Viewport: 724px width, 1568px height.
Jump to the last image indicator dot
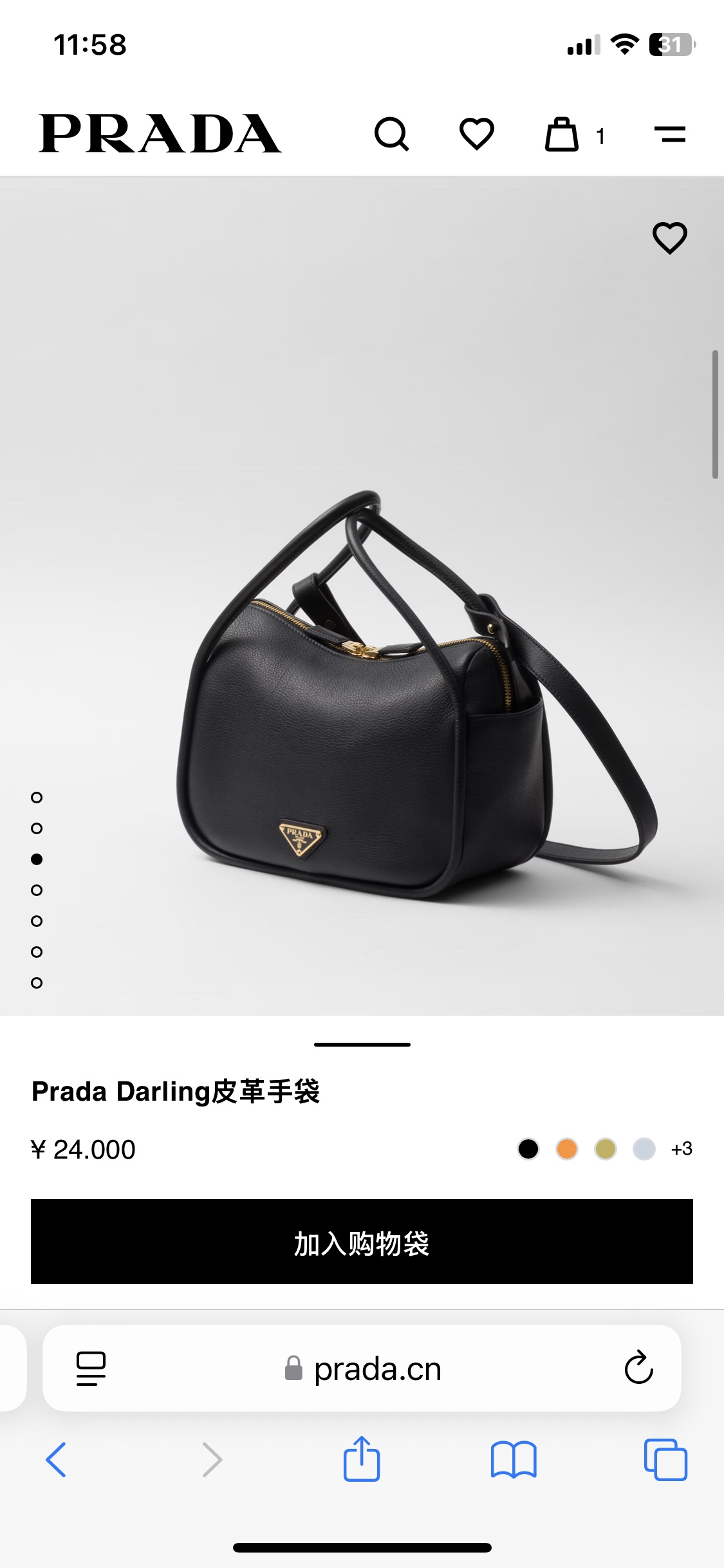point(37,983)
